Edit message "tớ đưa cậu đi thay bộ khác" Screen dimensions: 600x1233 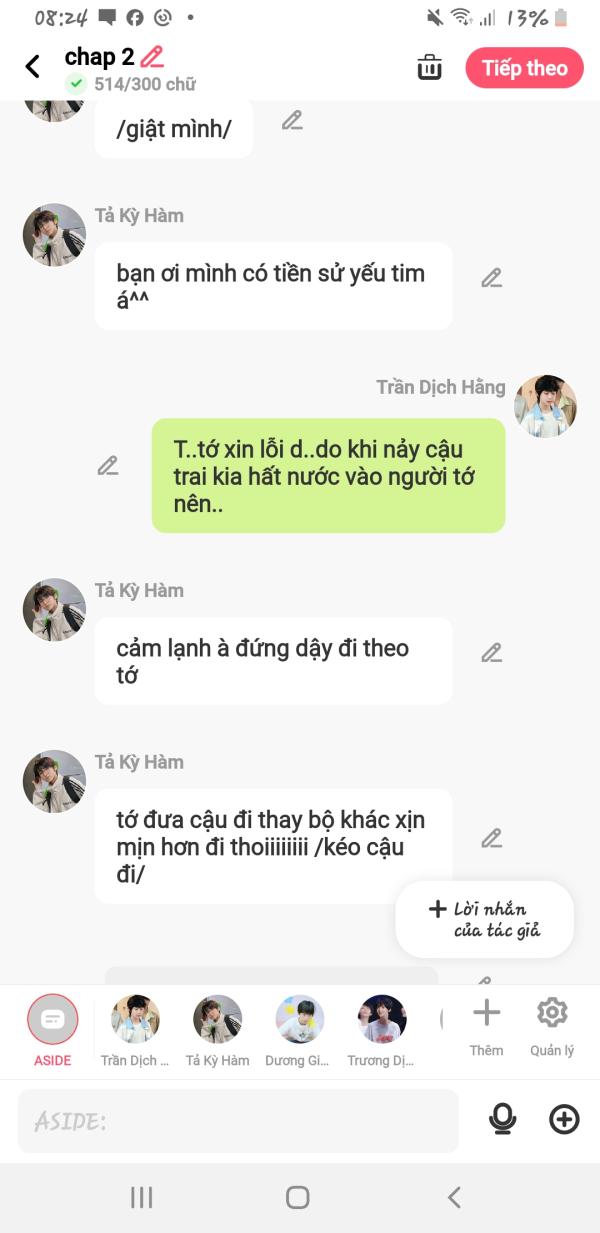pos(491,838)
